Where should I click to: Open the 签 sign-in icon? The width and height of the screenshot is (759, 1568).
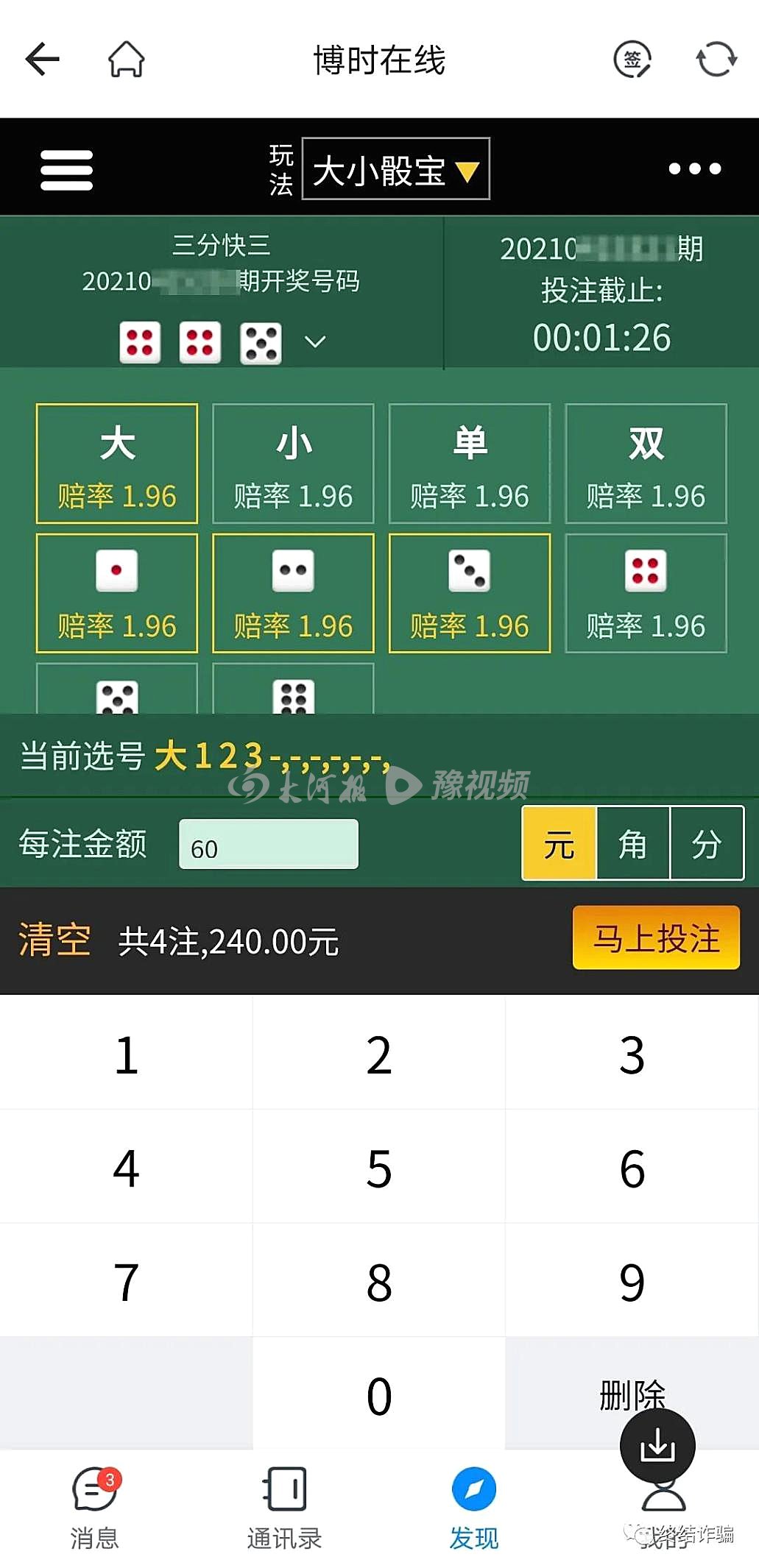tap(632, 60)
